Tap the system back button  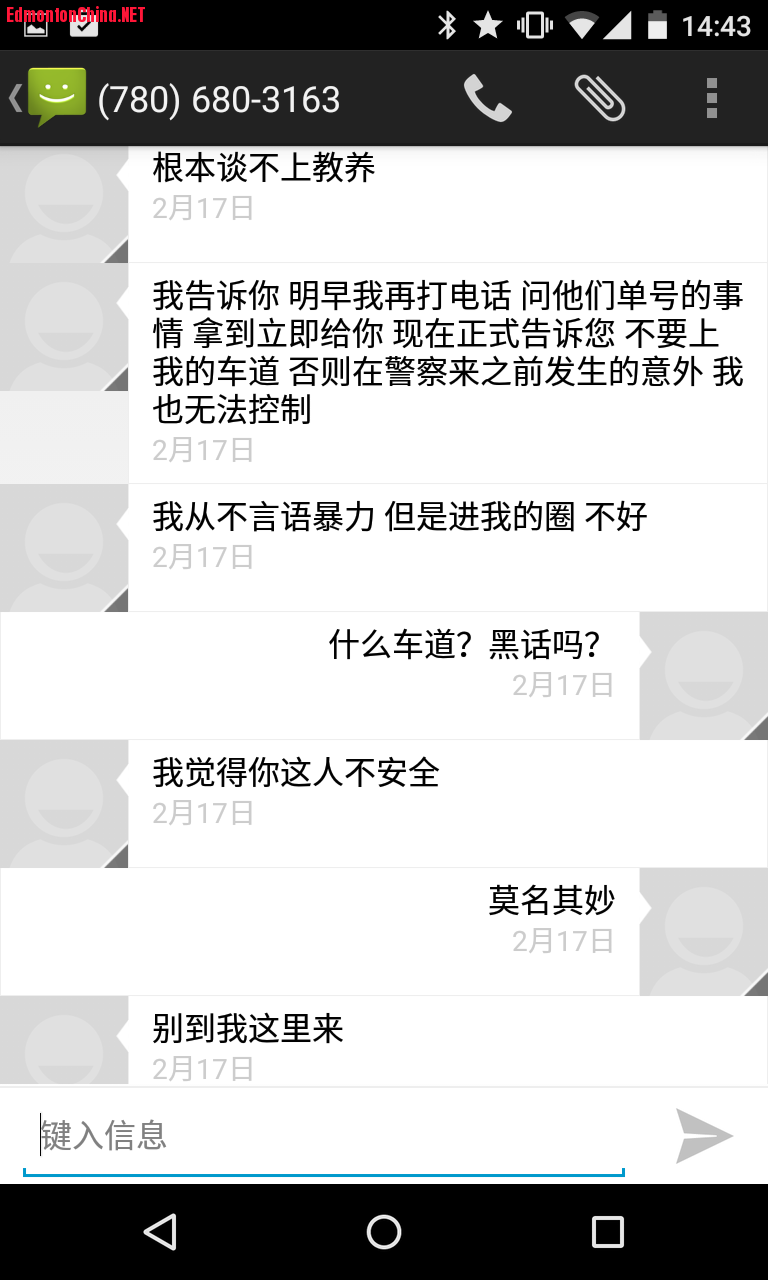(160, 1232)
